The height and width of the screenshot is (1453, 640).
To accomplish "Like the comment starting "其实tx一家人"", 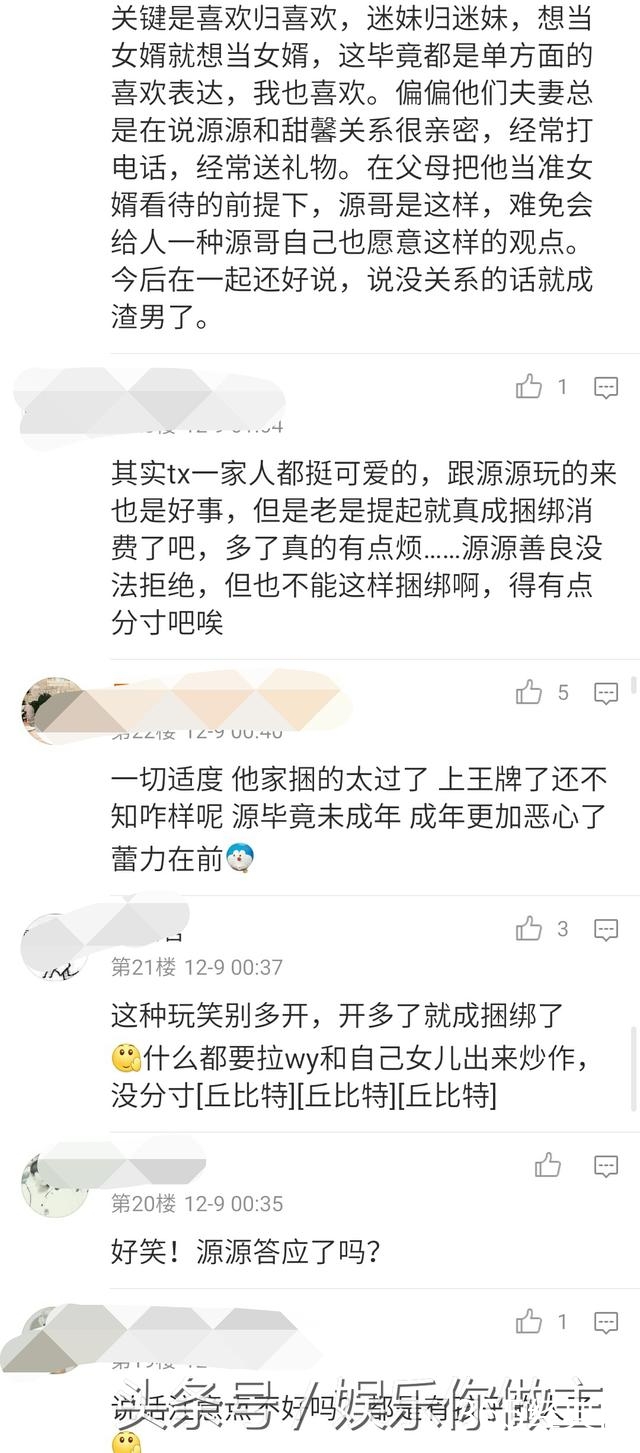I will tap(529, 387).
